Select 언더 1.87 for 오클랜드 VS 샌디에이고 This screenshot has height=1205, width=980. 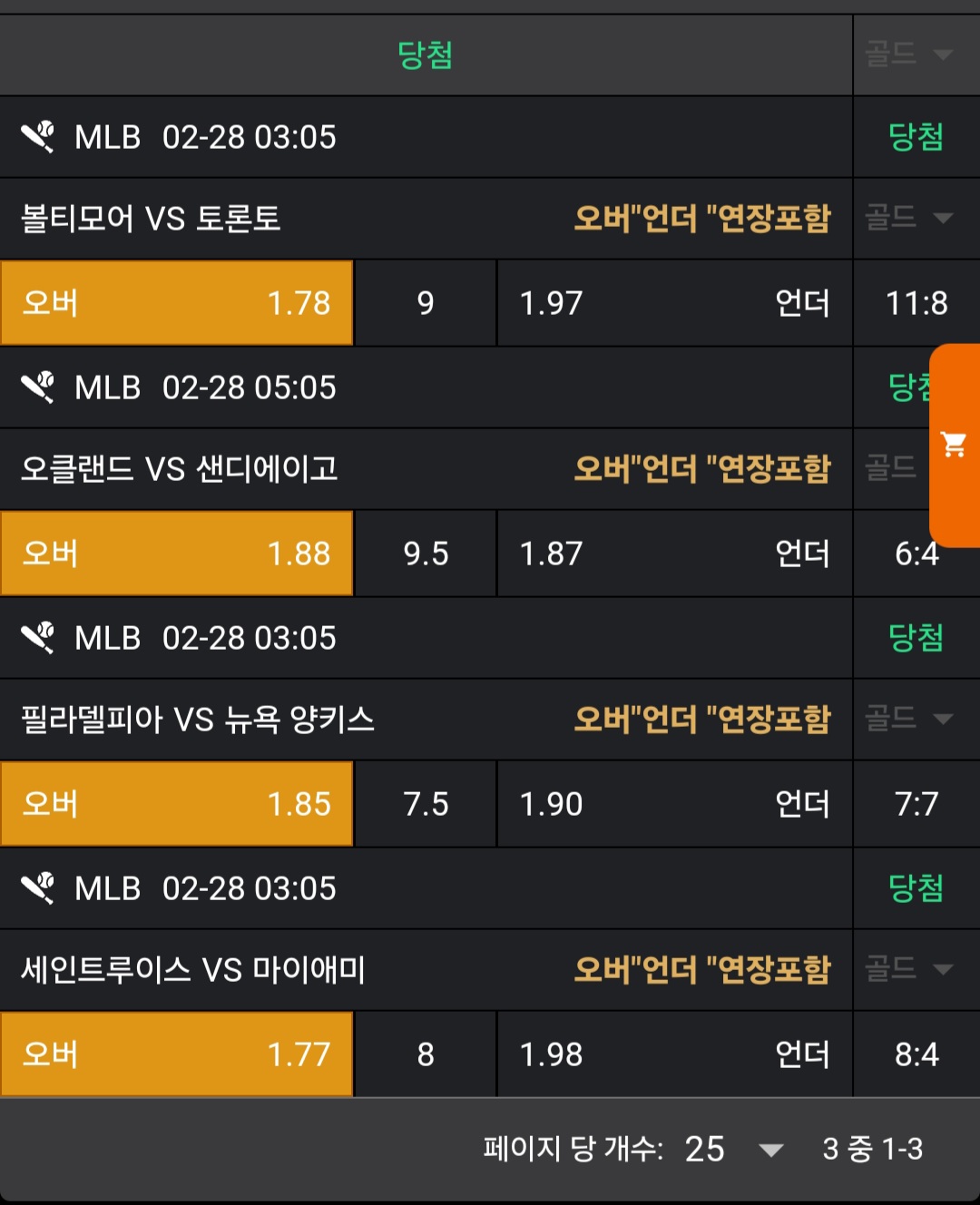pyautogui.click(x=674, y=554)
